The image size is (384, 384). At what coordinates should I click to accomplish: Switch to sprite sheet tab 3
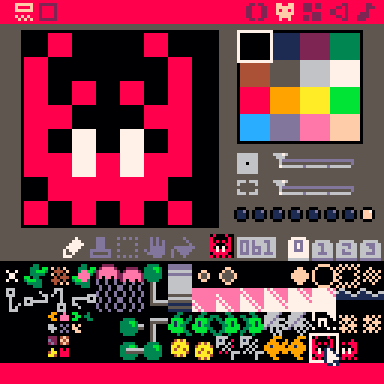click(370, 249)
